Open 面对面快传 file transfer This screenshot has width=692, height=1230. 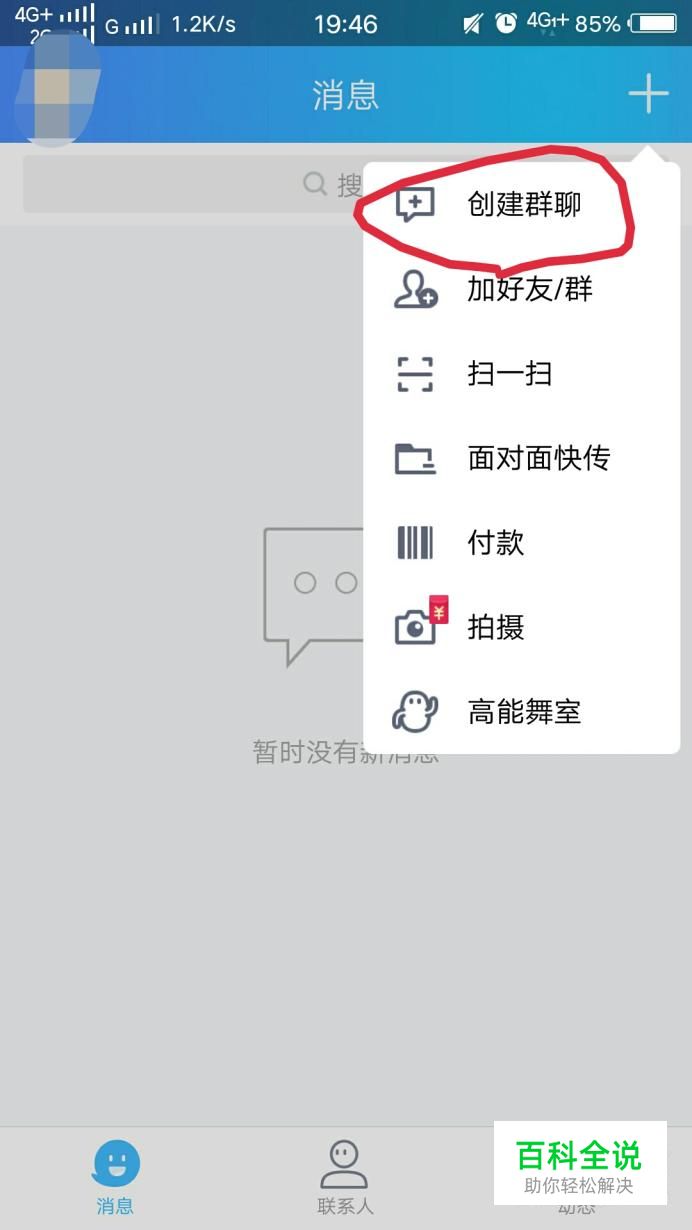(x=522, y=458)
